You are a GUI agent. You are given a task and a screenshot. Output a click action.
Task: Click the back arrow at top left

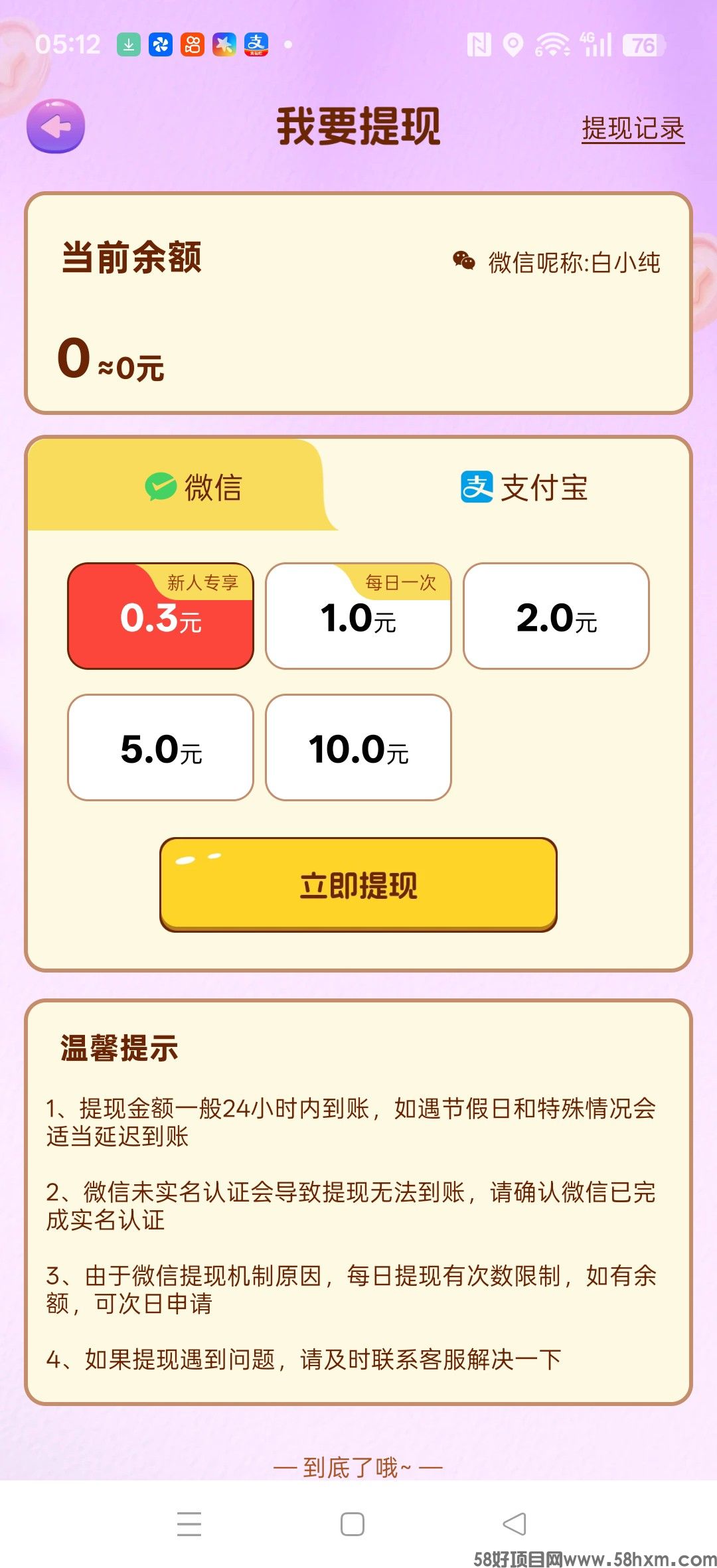coord(56,127)
